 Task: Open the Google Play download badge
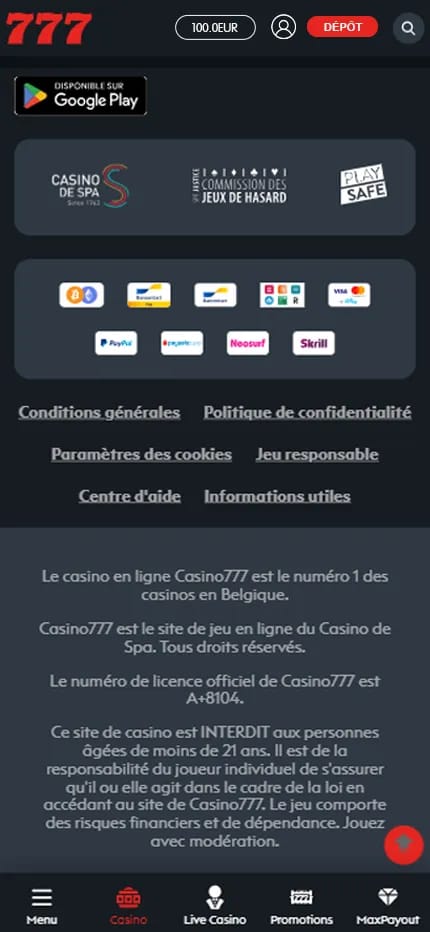(x=80, y=96)
